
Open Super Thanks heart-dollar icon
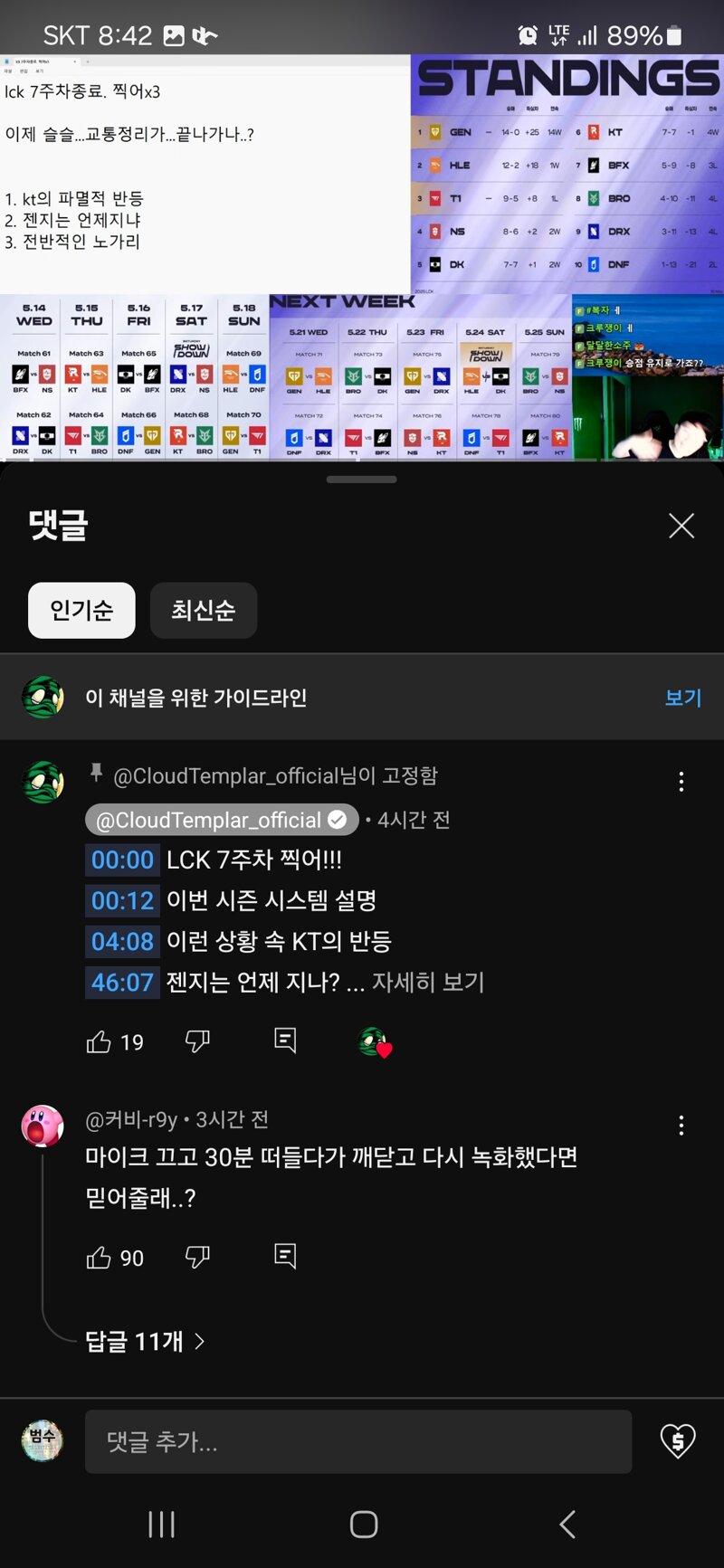click(678, 1440)
